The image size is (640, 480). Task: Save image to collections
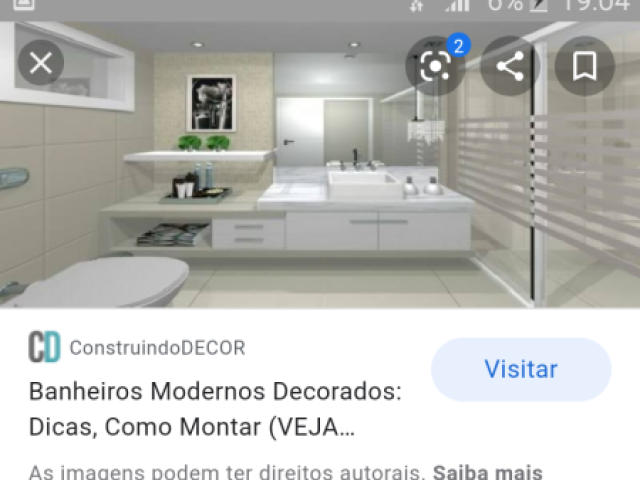point(584,66)
